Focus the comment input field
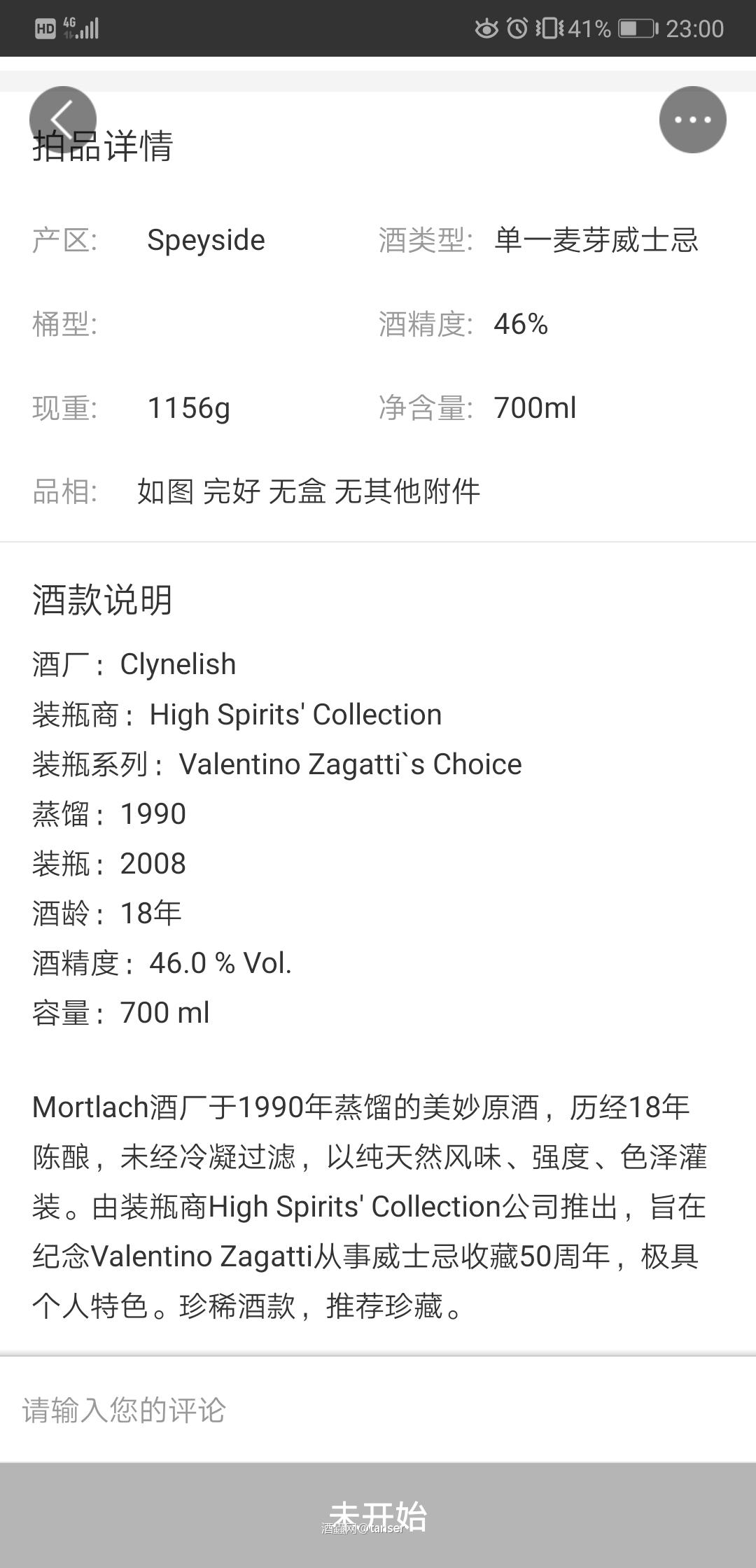 378,1410
